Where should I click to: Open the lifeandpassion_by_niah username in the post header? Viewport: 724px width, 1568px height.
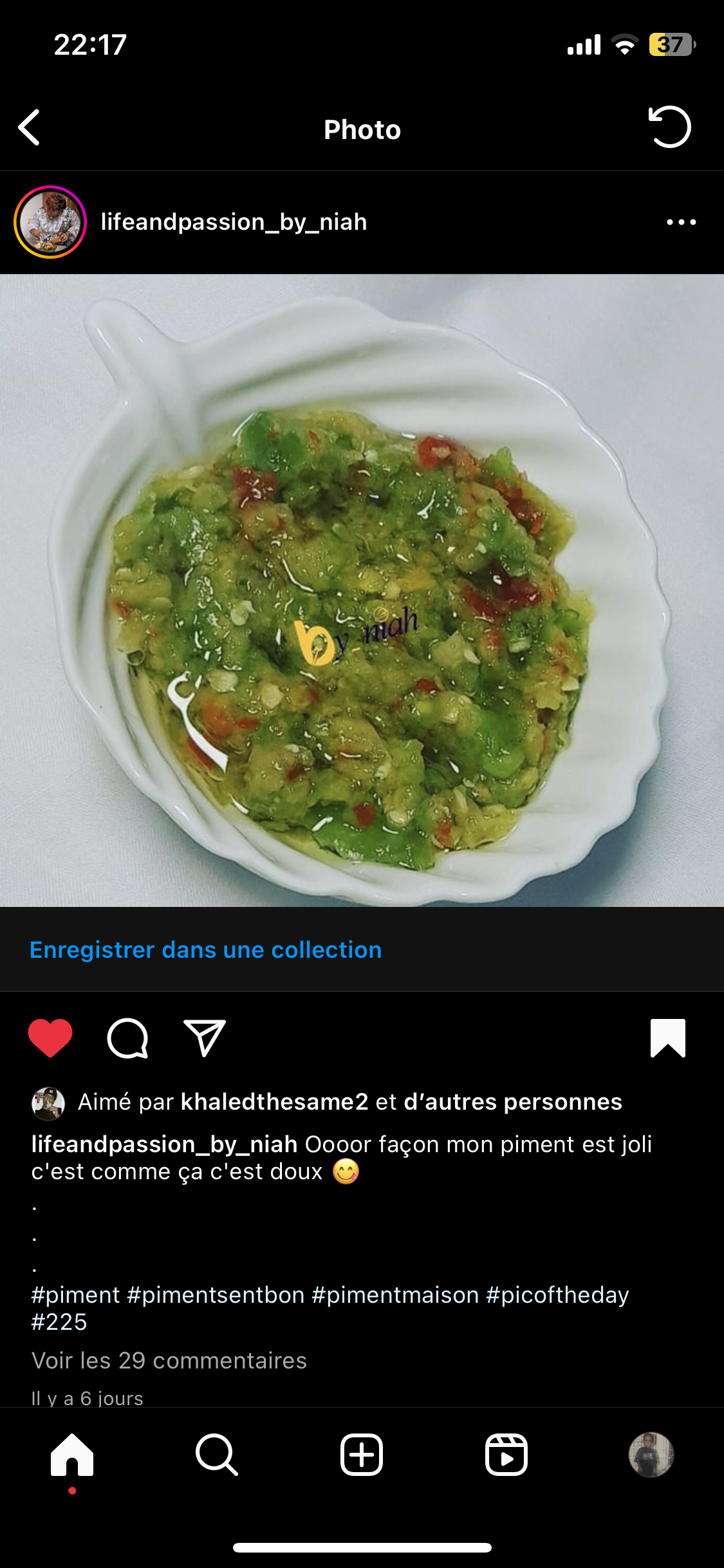pyautogui.click(x=234, y=222)
